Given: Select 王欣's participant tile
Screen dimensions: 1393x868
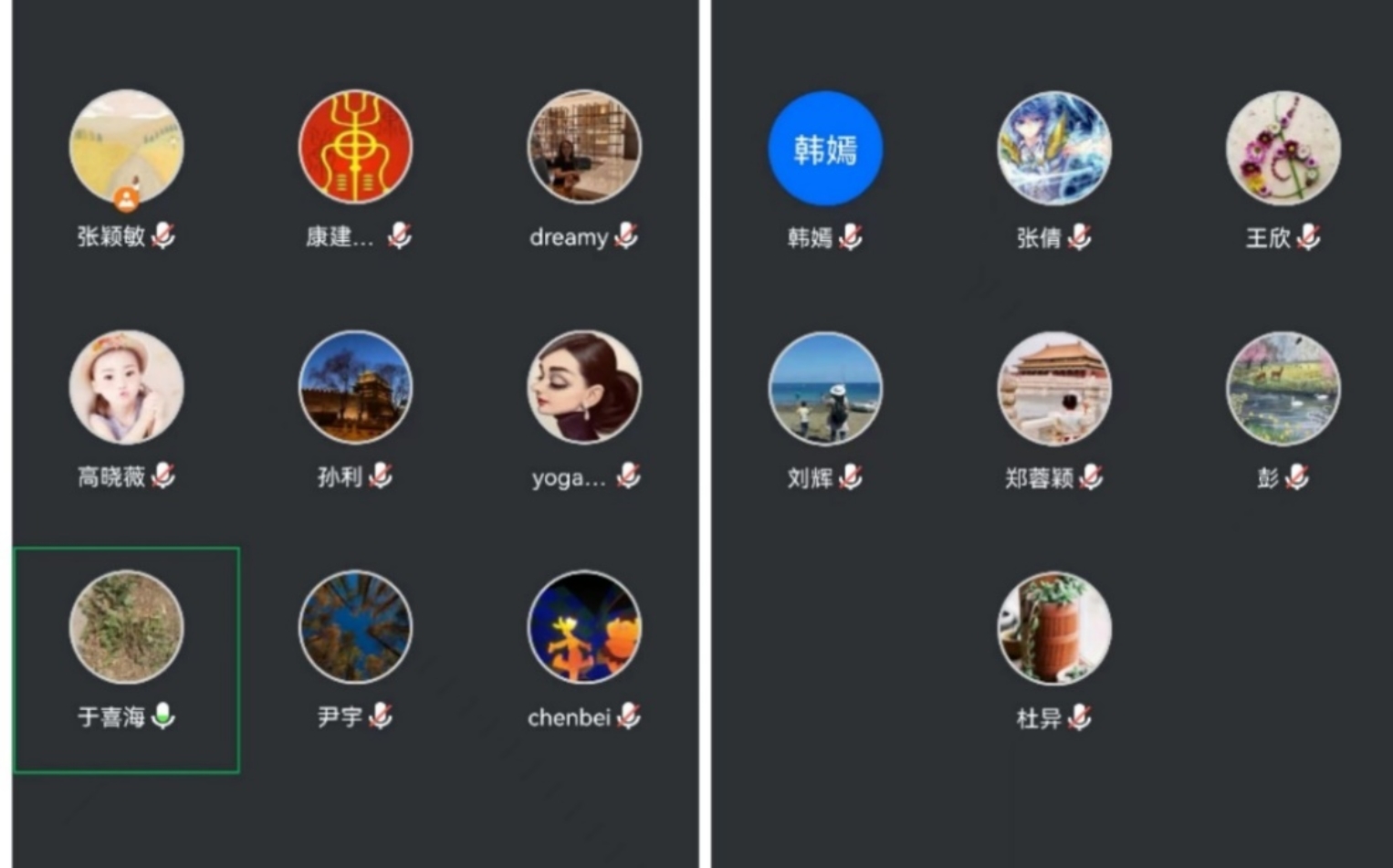Looking at the screenshot, I should [1283, 148].
